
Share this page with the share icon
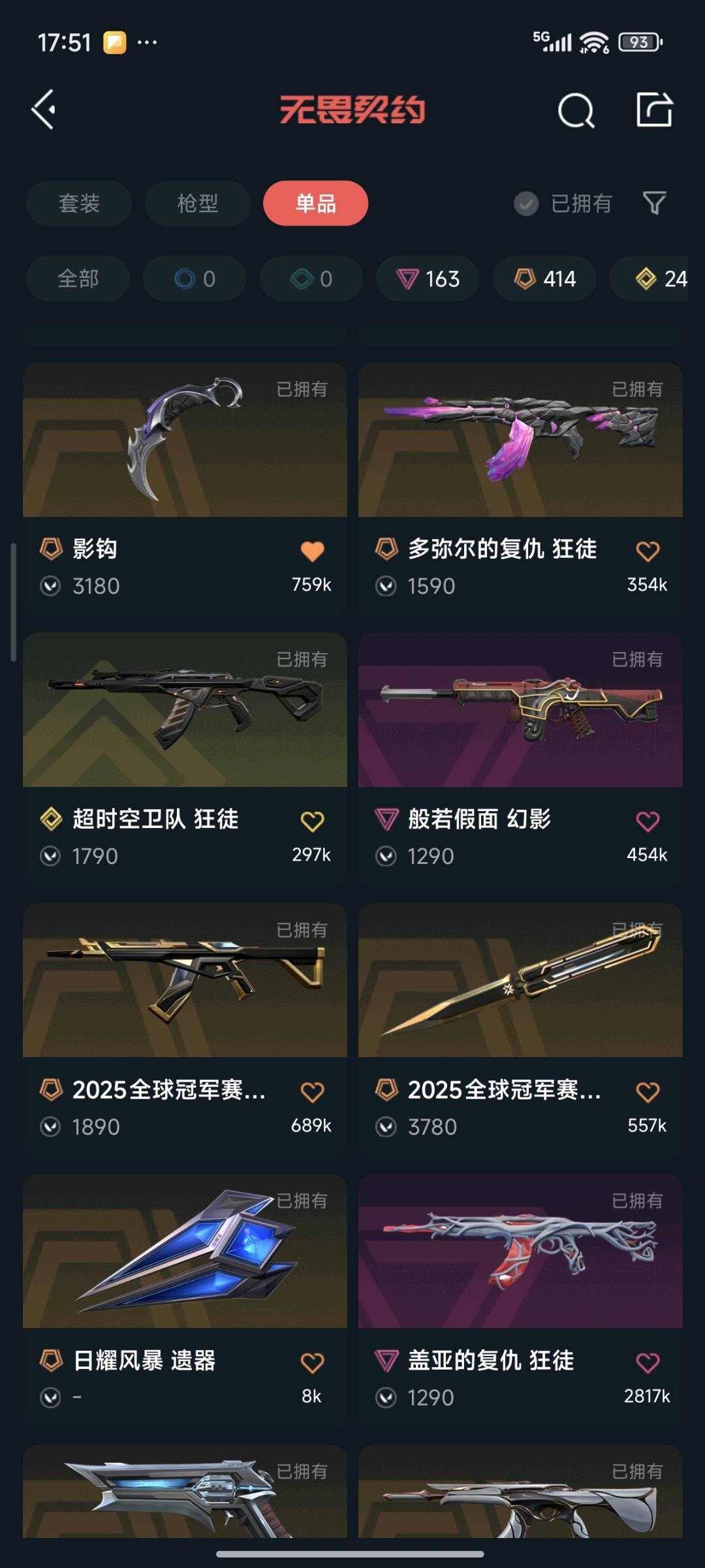click(654, 110)
